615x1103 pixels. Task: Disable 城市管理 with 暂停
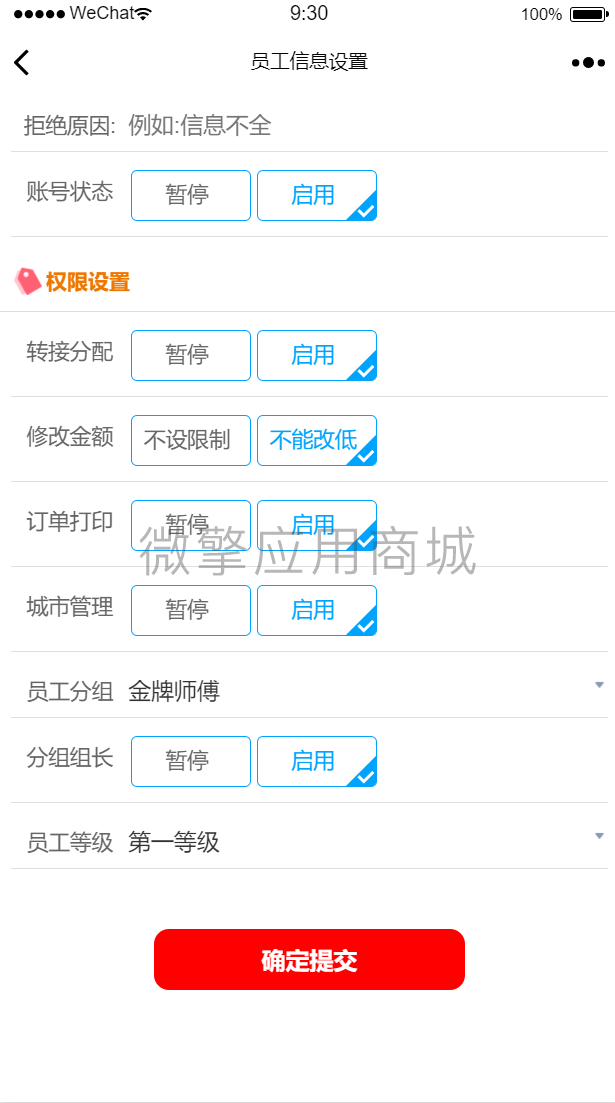pos(191,611)
